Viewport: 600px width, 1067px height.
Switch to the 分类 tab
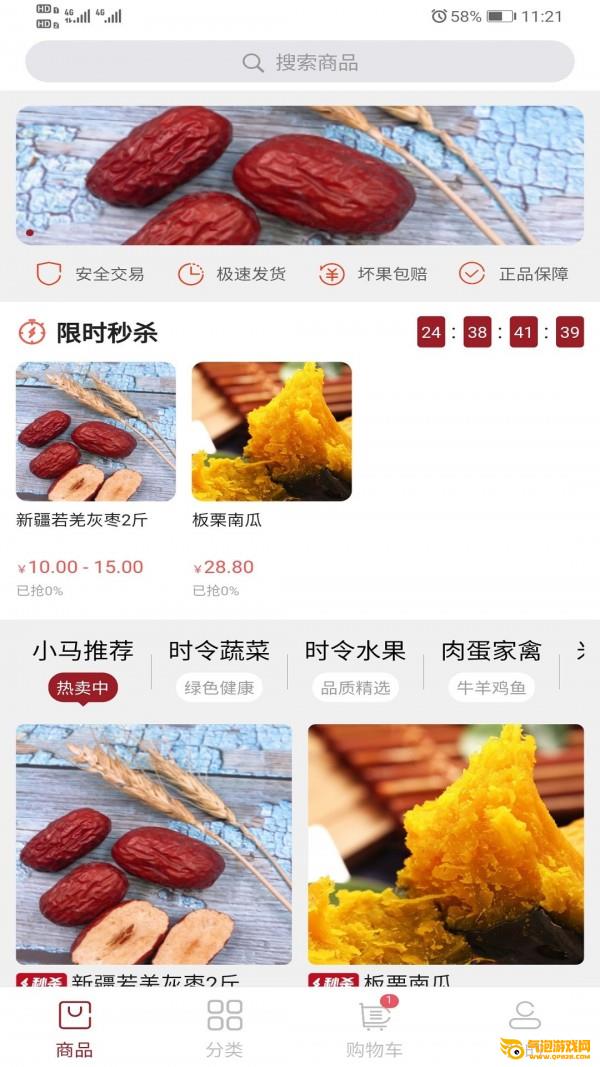click(225, 1028)
